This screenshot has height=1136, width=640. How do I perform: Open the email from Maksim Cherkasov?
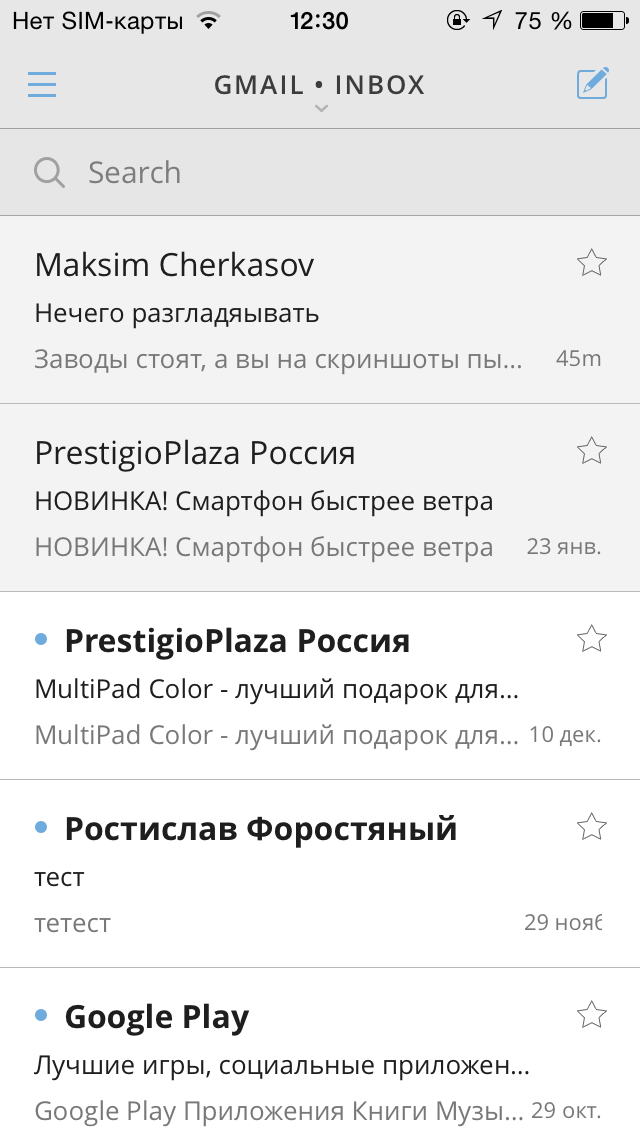click(320, 309)
